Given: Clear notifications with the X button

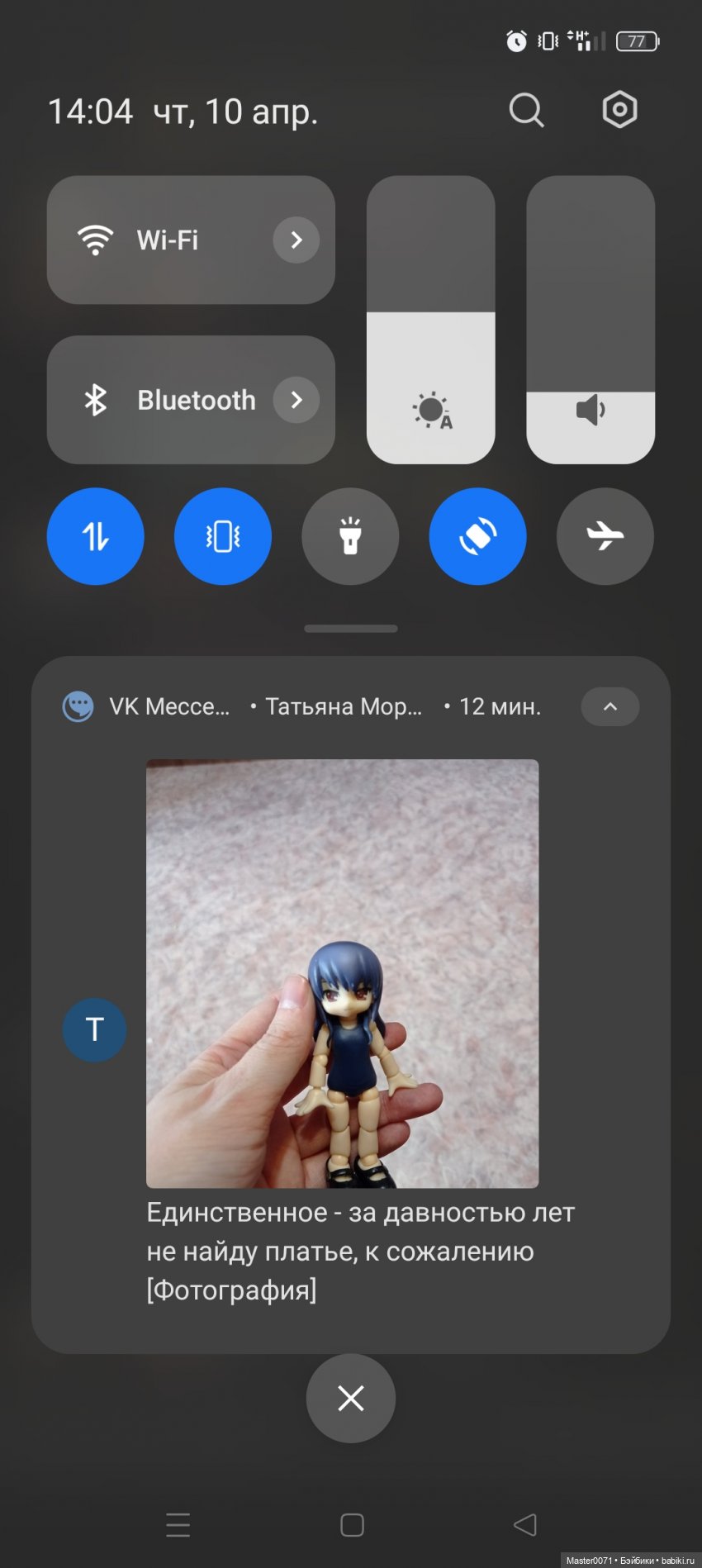Looking at the screenshot, I should pyautogui.click(x=351, y=1398).
